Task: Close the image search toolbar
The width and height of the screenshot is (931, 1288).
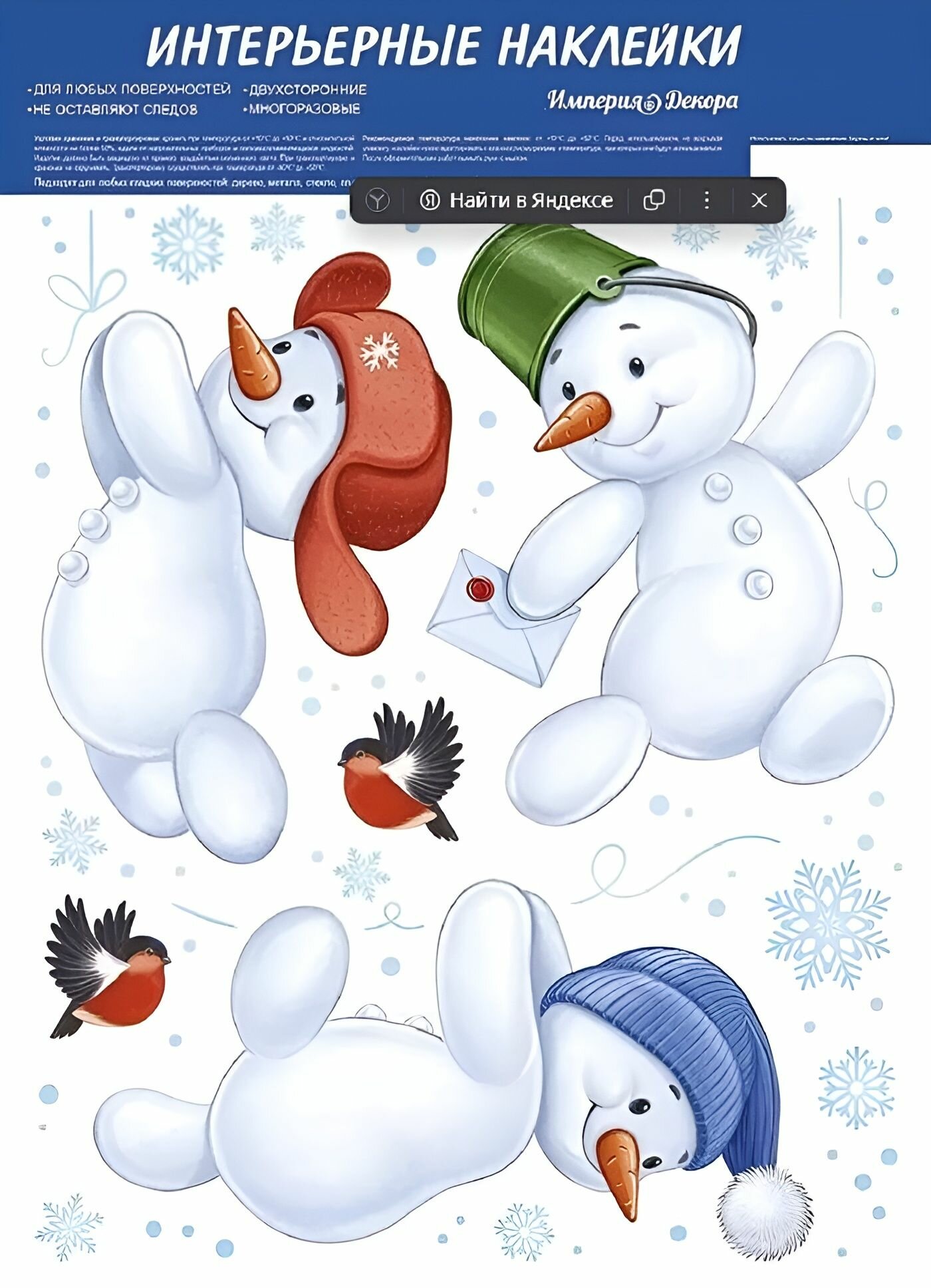Action: [x=759, y=200]
